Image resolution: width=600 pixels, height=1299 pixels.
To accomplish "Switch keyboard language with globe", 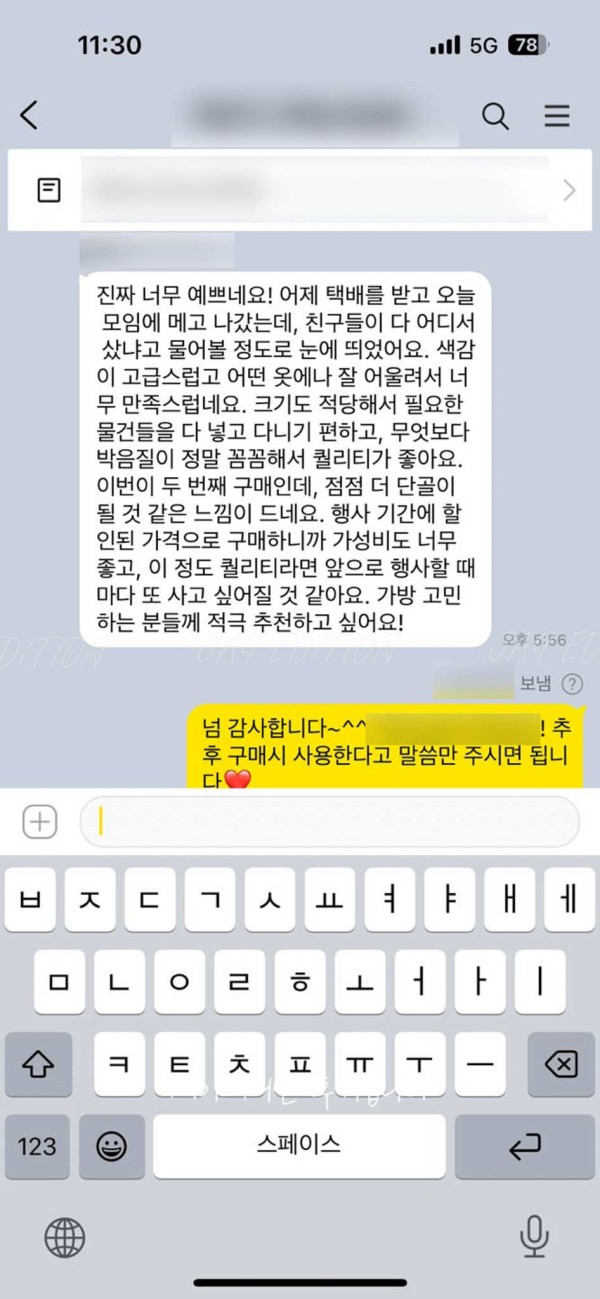I will pos(65,1238).
